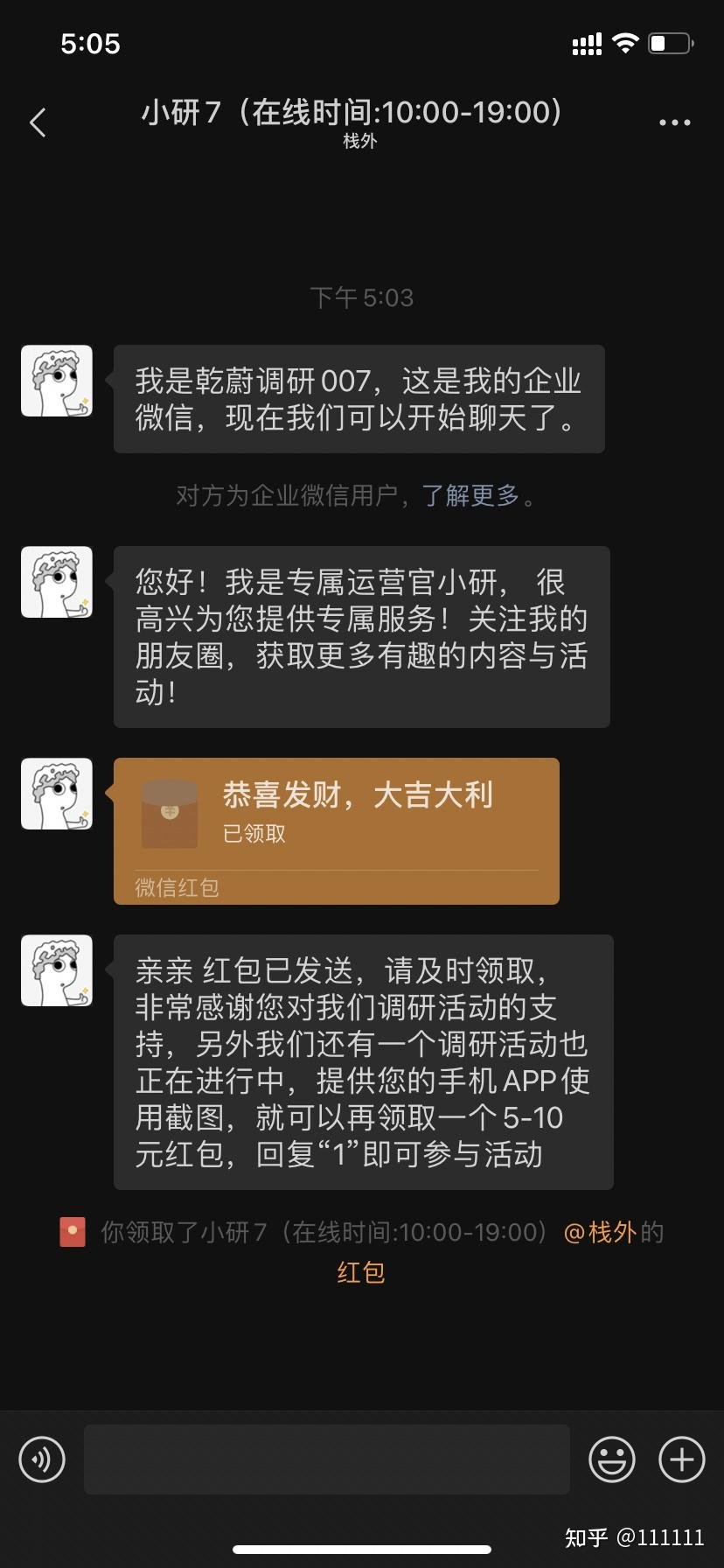Tap the Wi-Fi indicator in status bar

(624, 42)
